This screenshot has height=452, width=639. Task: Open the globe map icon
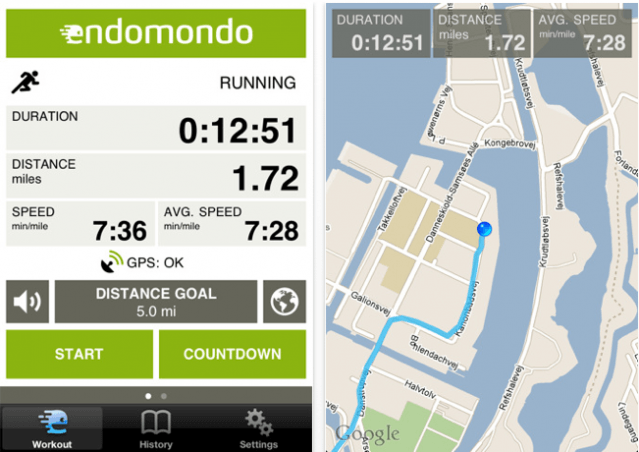pos(284,302)
